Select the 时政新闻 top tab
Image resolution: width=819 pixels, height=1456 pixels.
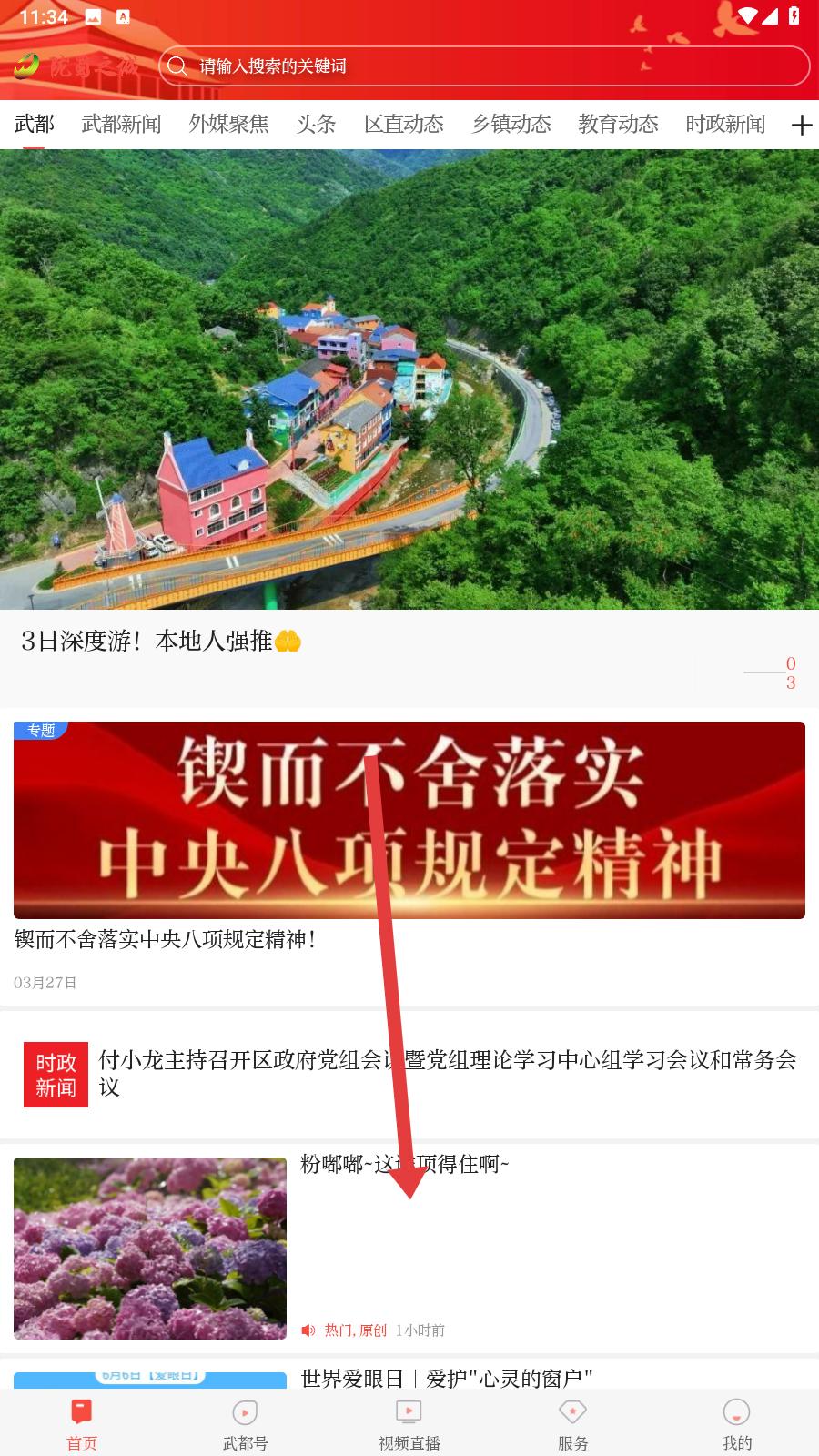[726, 124]
